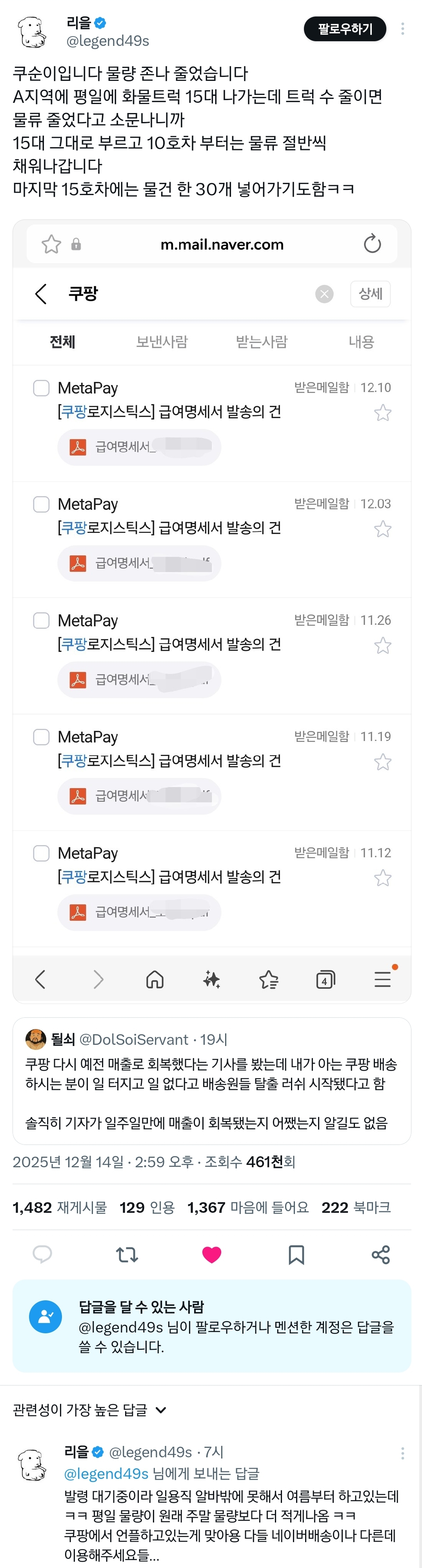
Task: Tap the pink heart to unlike the post
Action: pyautogui.click(x=212, y=1254)
